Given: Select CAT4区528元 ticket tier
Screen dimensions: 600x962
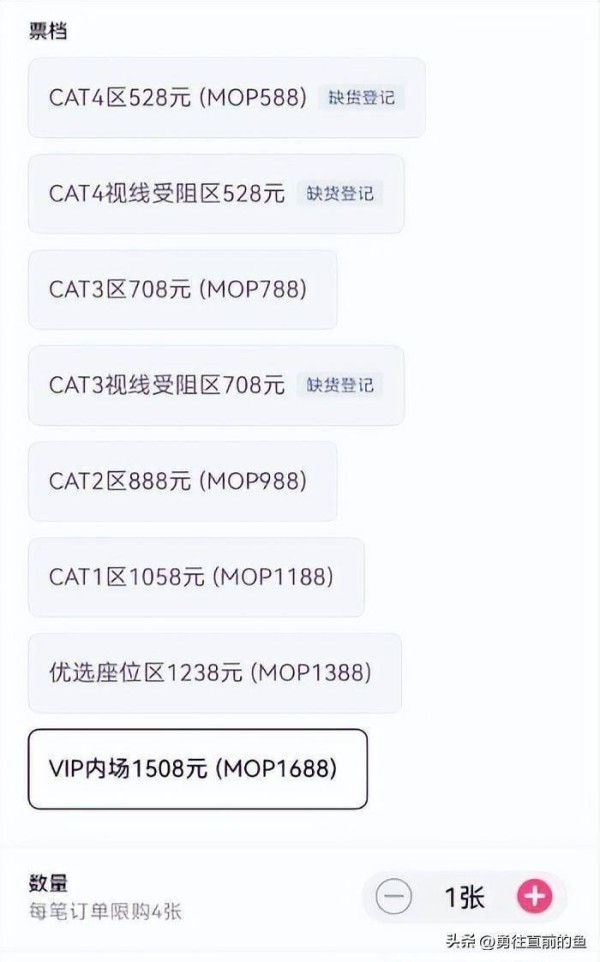Looking at the screenshot, I should point(178,98).
